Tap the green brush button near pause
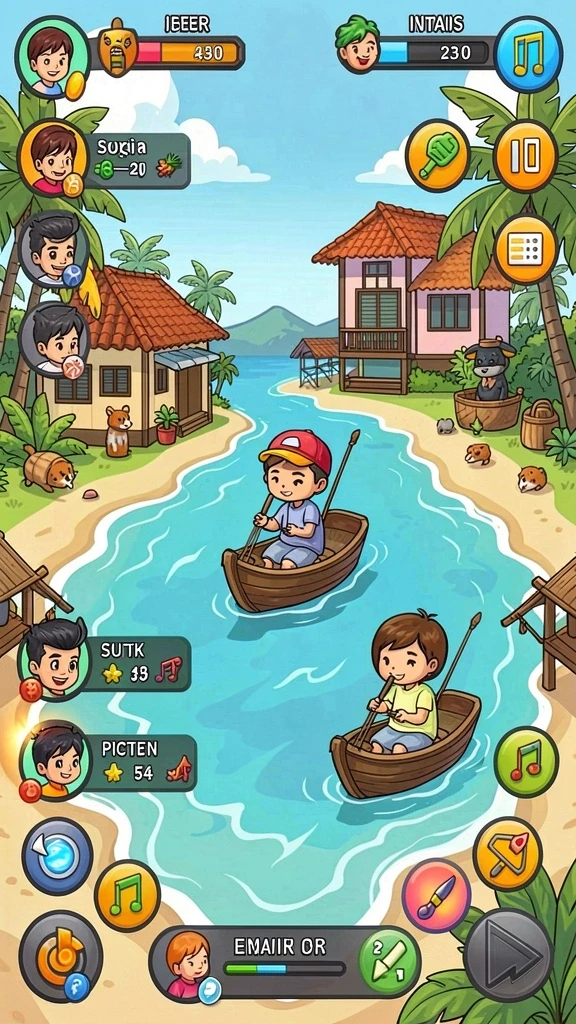 (438, 155)
